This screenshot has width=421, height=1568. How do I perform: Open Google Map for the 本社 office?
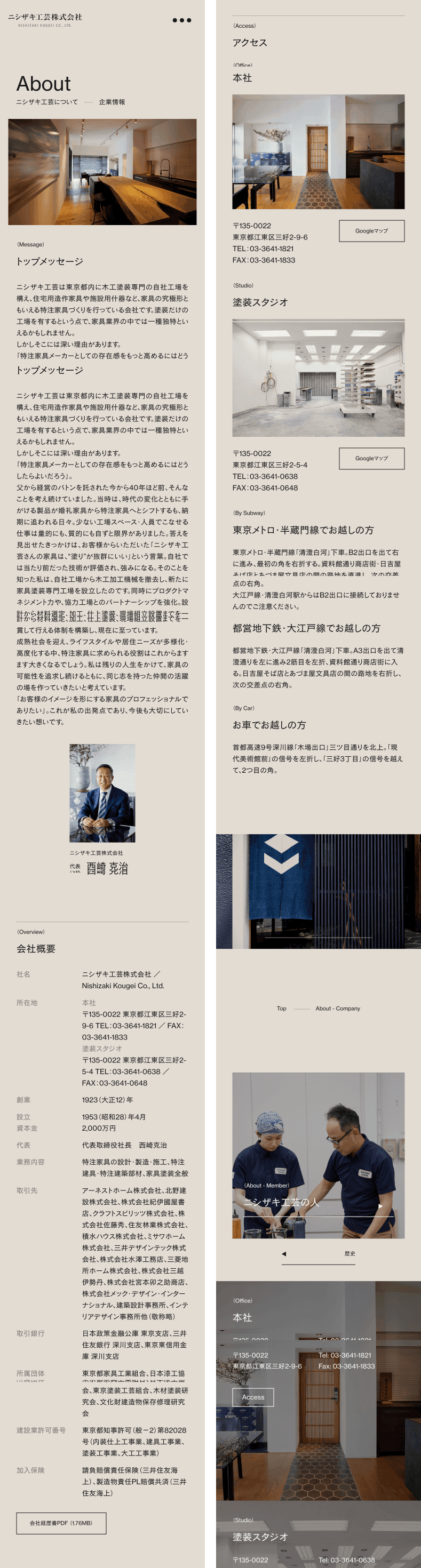(371, 231)
